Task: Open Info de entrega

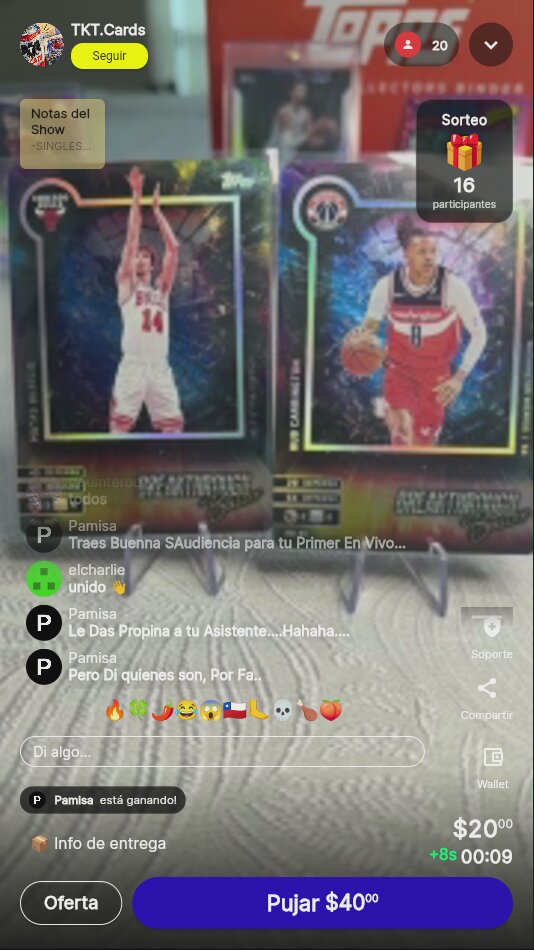Action: [98, 843]
